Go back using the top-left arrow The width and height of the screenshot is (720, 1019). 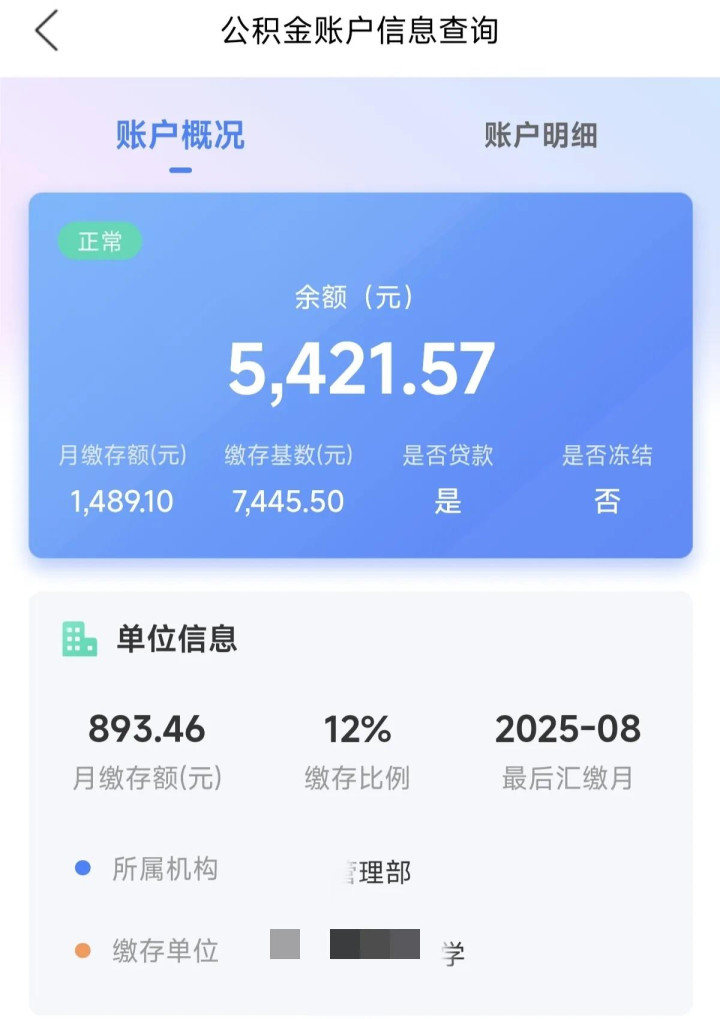click(x=47, y=31)
